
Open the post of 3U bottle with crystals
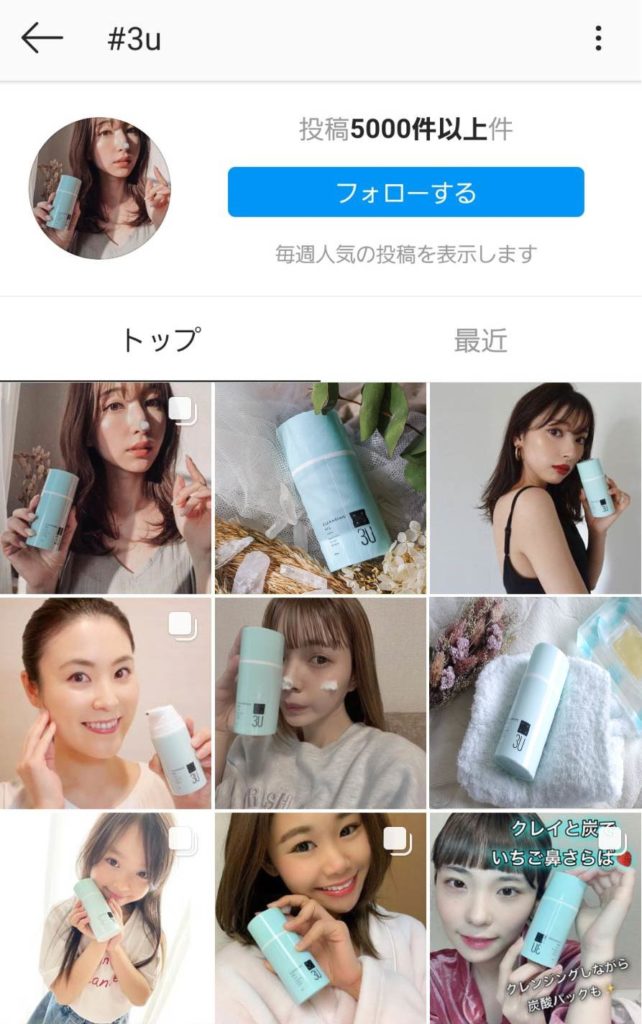click(x=320, y=487)
